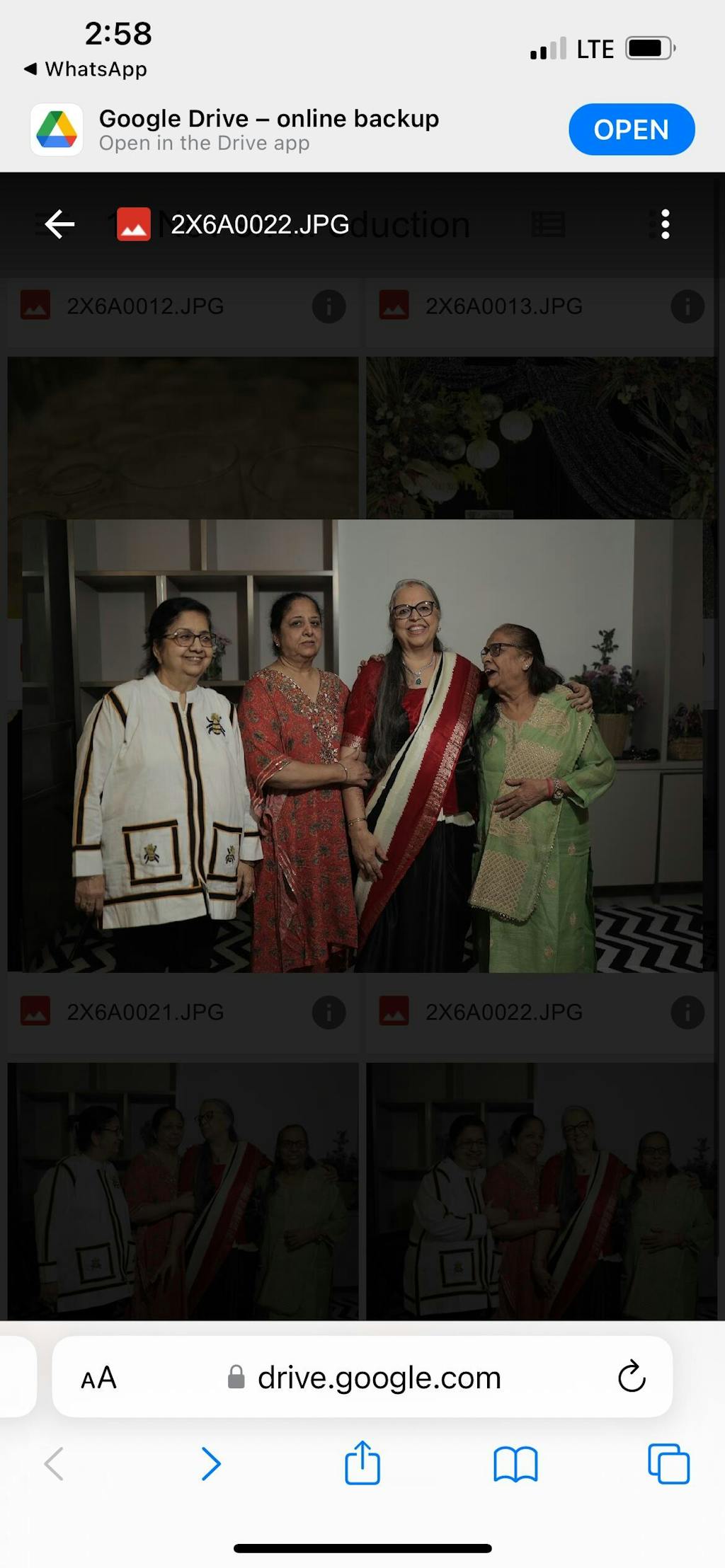The height and width of the screenshot is (1568, 725).
Task: Tap OPEN to launch the Drive app
Action: pyautogui.click(x=631, y=129)
